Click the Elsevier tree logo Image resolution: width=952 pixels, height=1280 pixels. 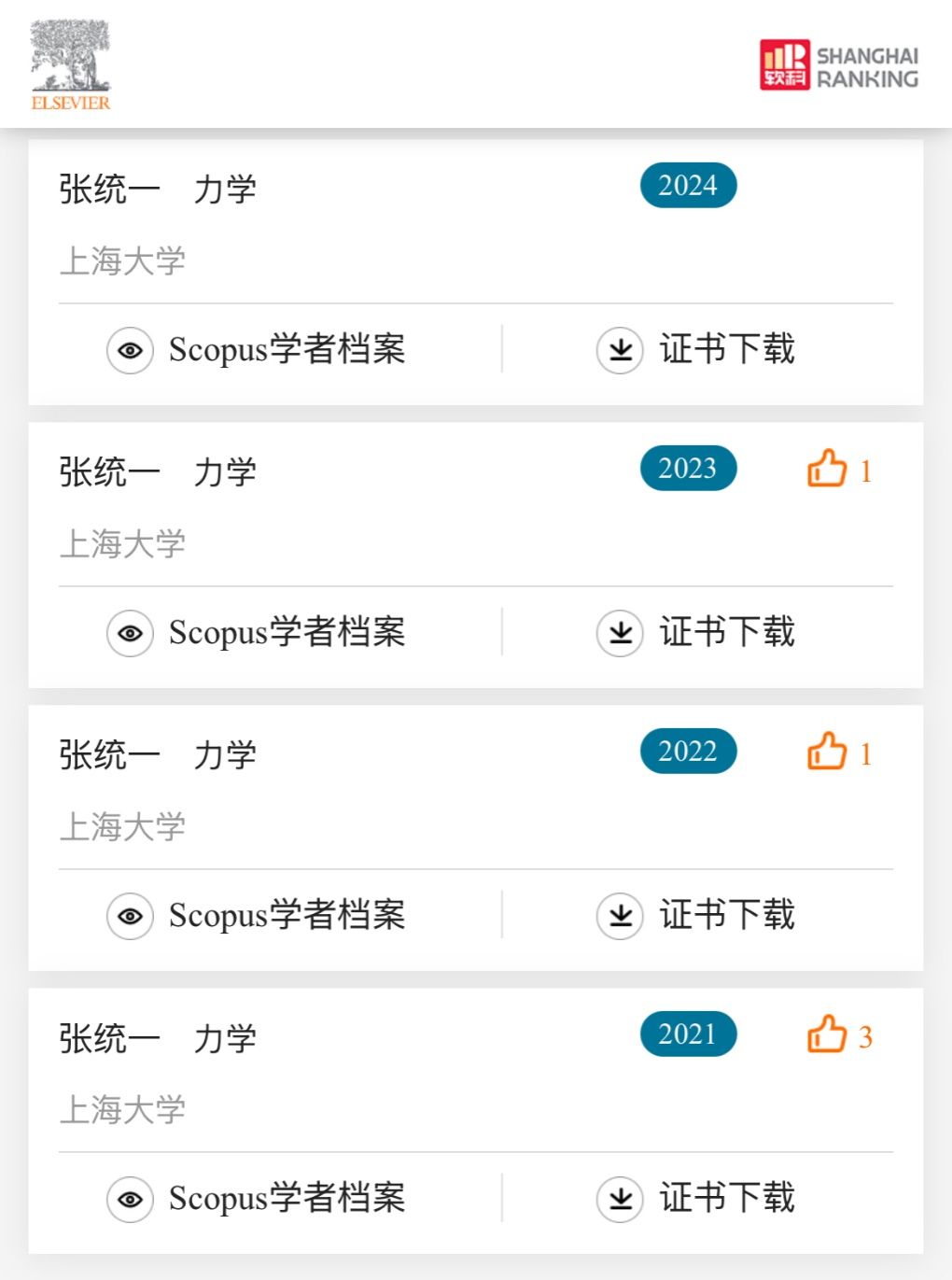point(70,61)
